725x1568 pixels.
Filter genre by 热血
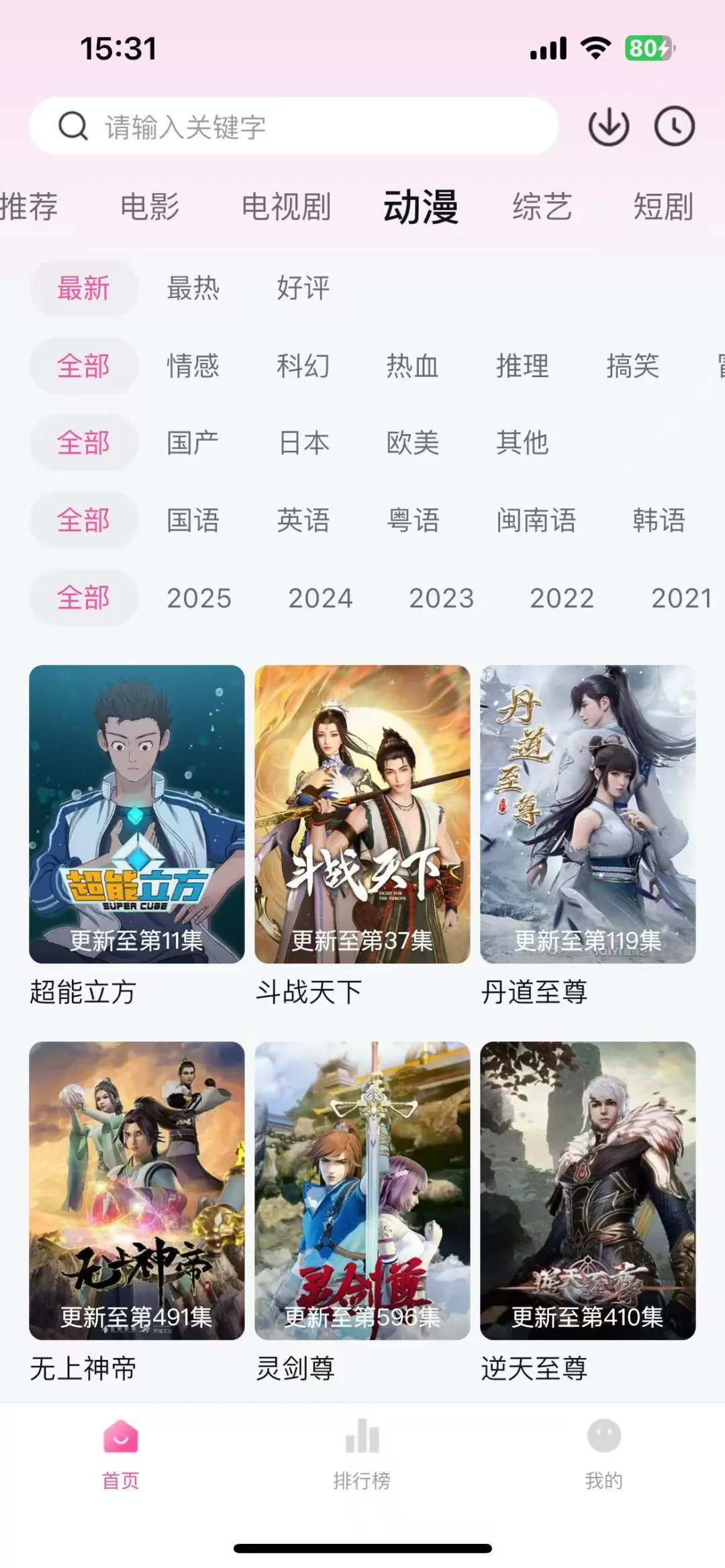412,366
